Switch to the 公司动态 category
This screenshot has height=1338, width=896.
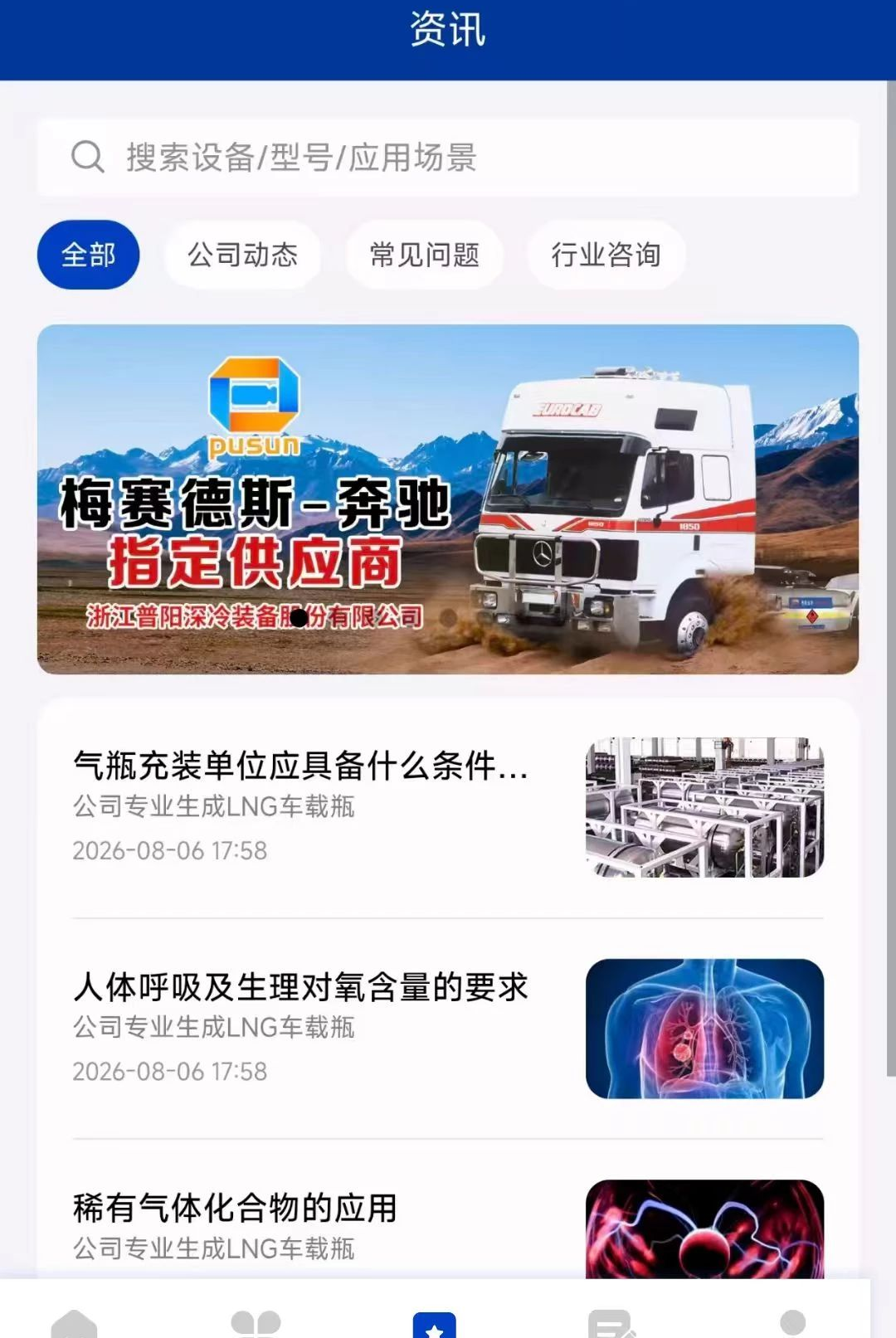pos(242,255)
